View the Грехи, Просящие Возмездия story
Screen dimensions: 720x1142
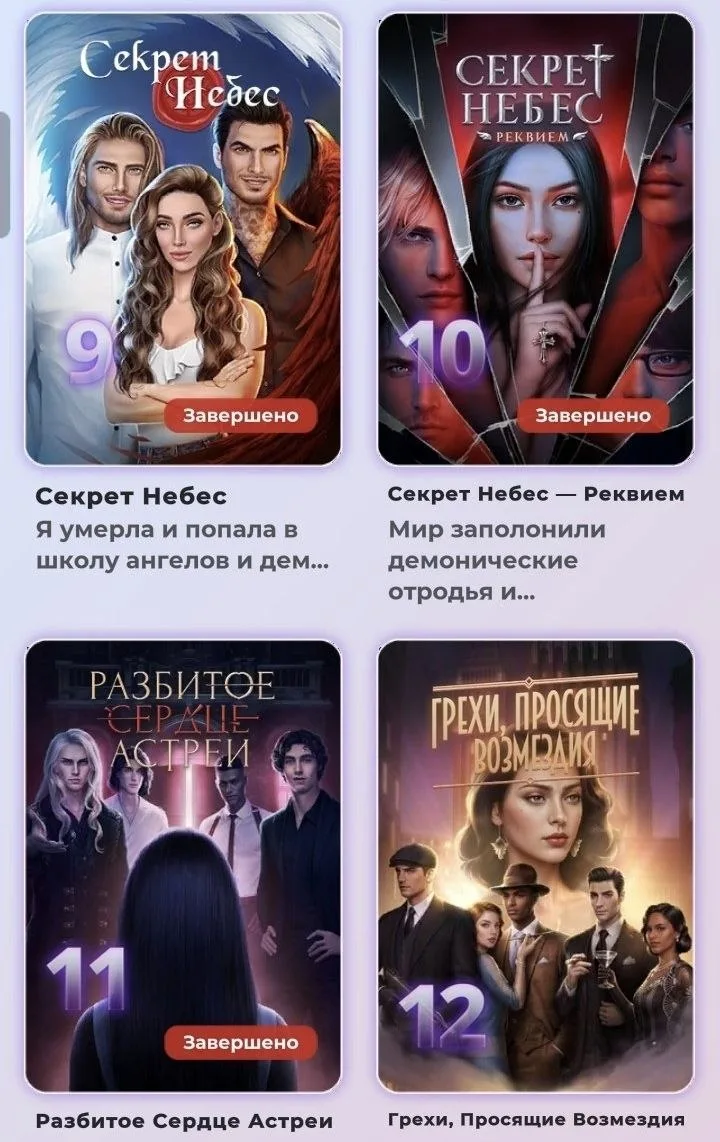click(x=536, y=865)
